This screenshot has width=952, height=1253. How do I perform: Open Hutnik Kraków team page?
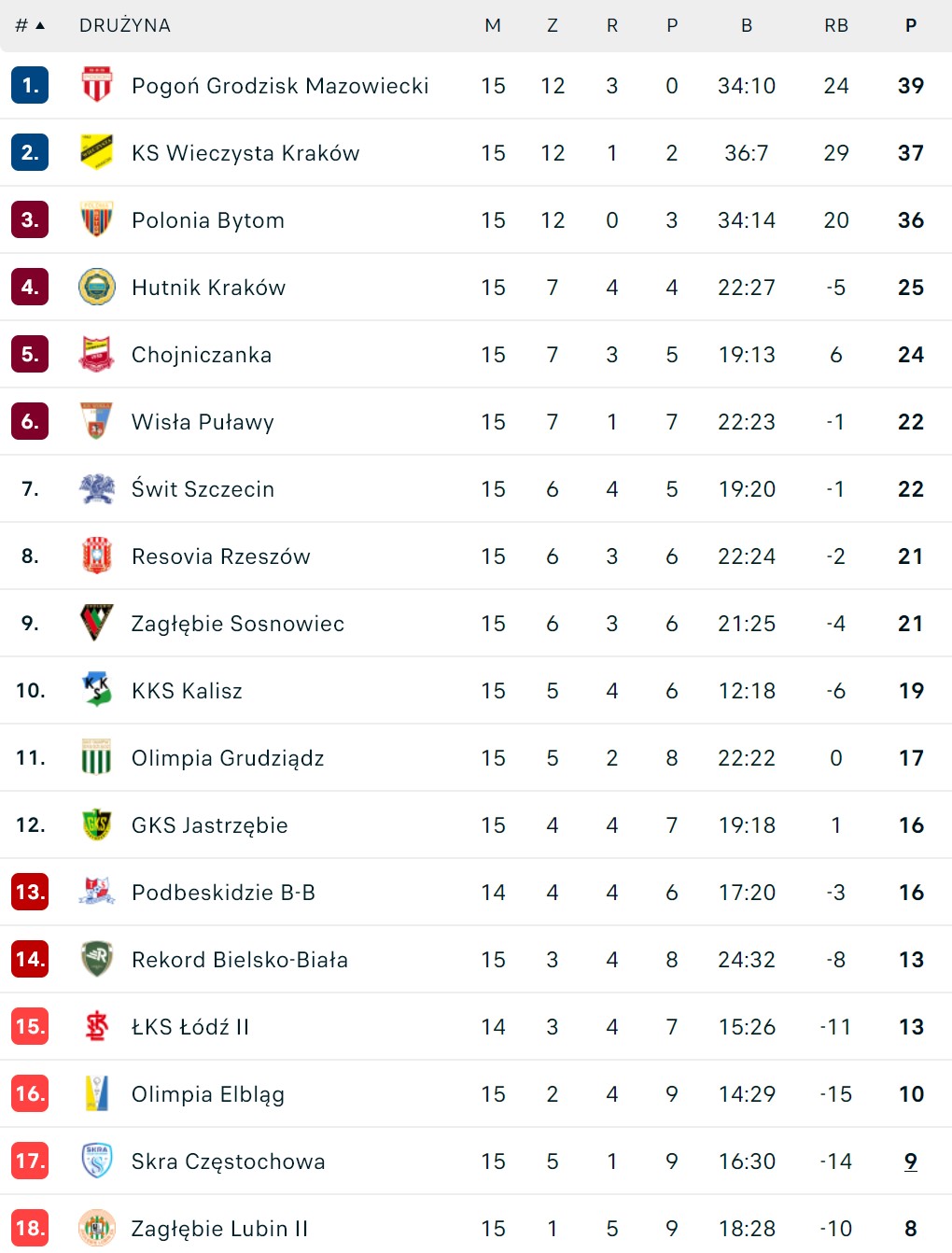pyautogui.click(x=208, y=288)
